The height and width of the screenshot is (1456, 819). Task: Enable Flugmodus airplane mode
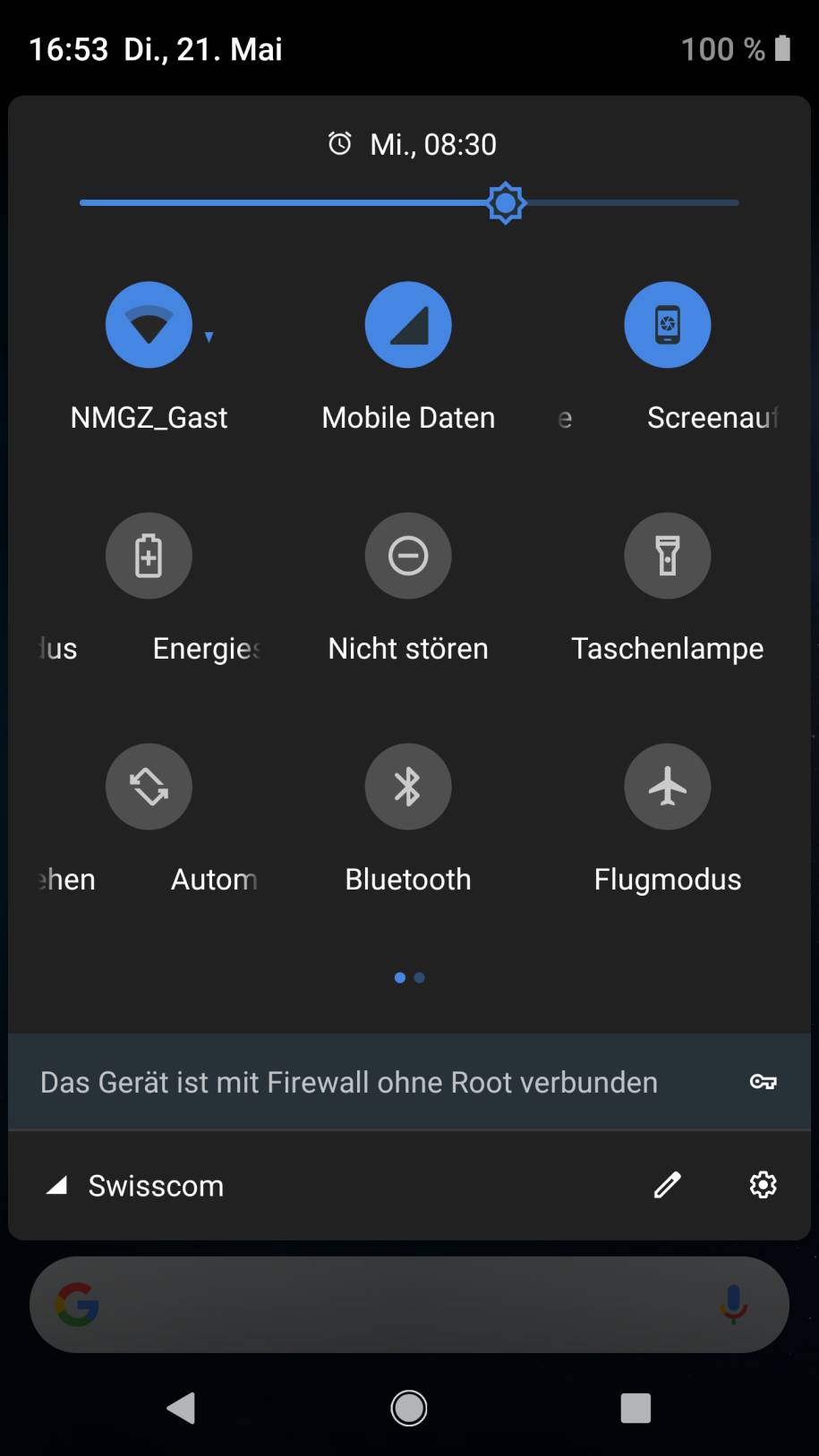tap(668, 787)
